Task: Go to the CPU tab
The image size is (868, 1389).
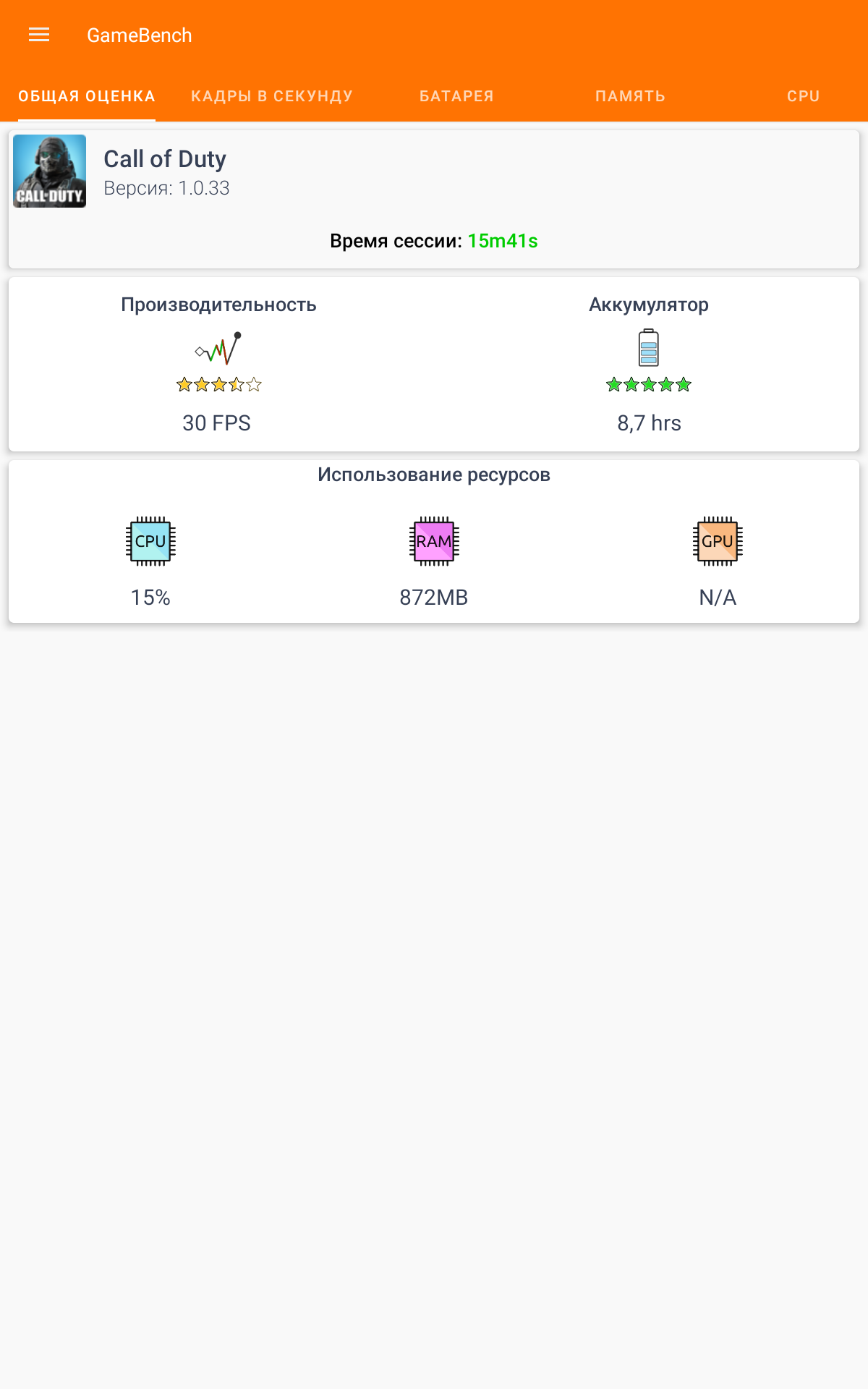Action: [x=803, y=96]
